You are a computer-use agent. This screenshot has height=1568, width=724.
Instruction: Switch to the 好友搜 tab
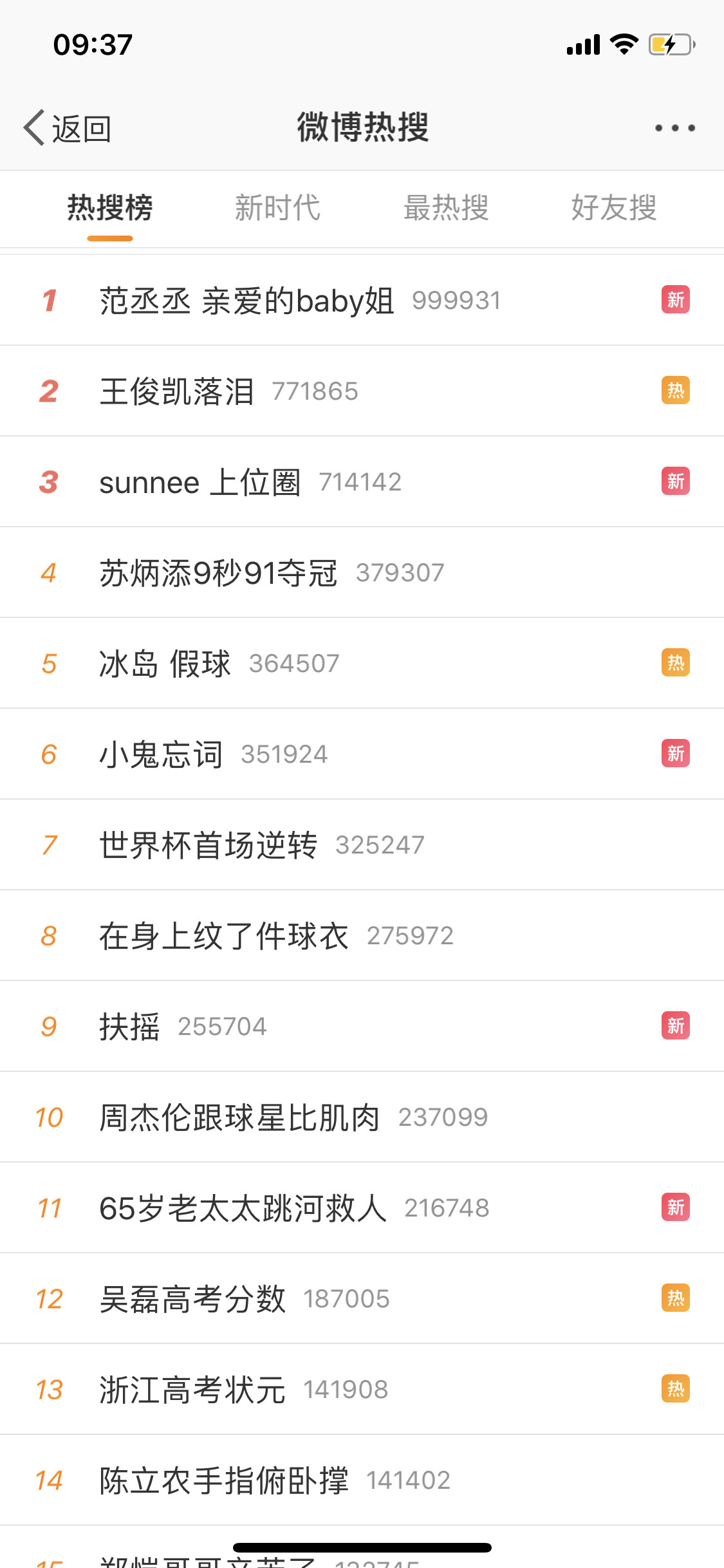coord(614,208)
